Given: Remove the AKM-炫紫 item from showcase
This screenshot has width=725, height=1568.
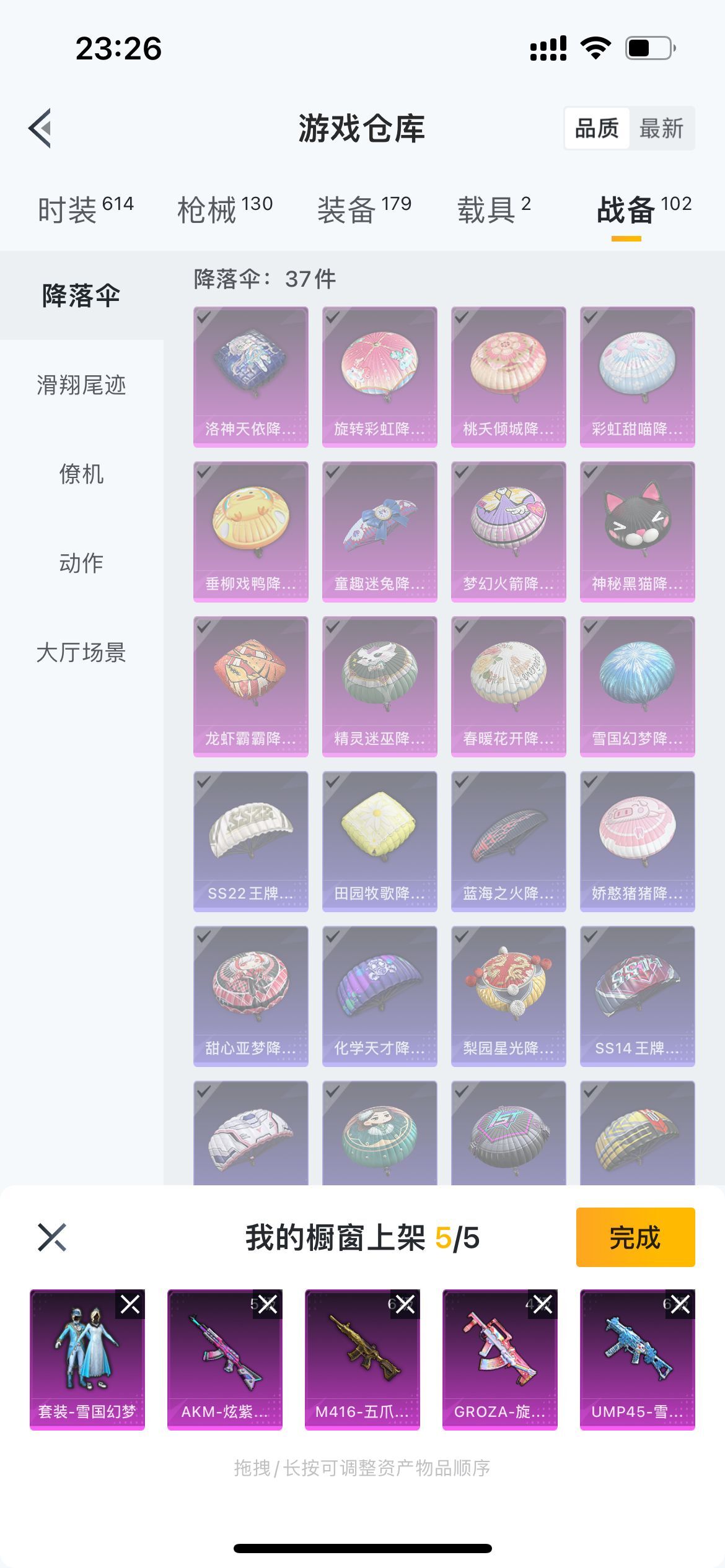Looking at the screenshot, I should click(268, 1304).
